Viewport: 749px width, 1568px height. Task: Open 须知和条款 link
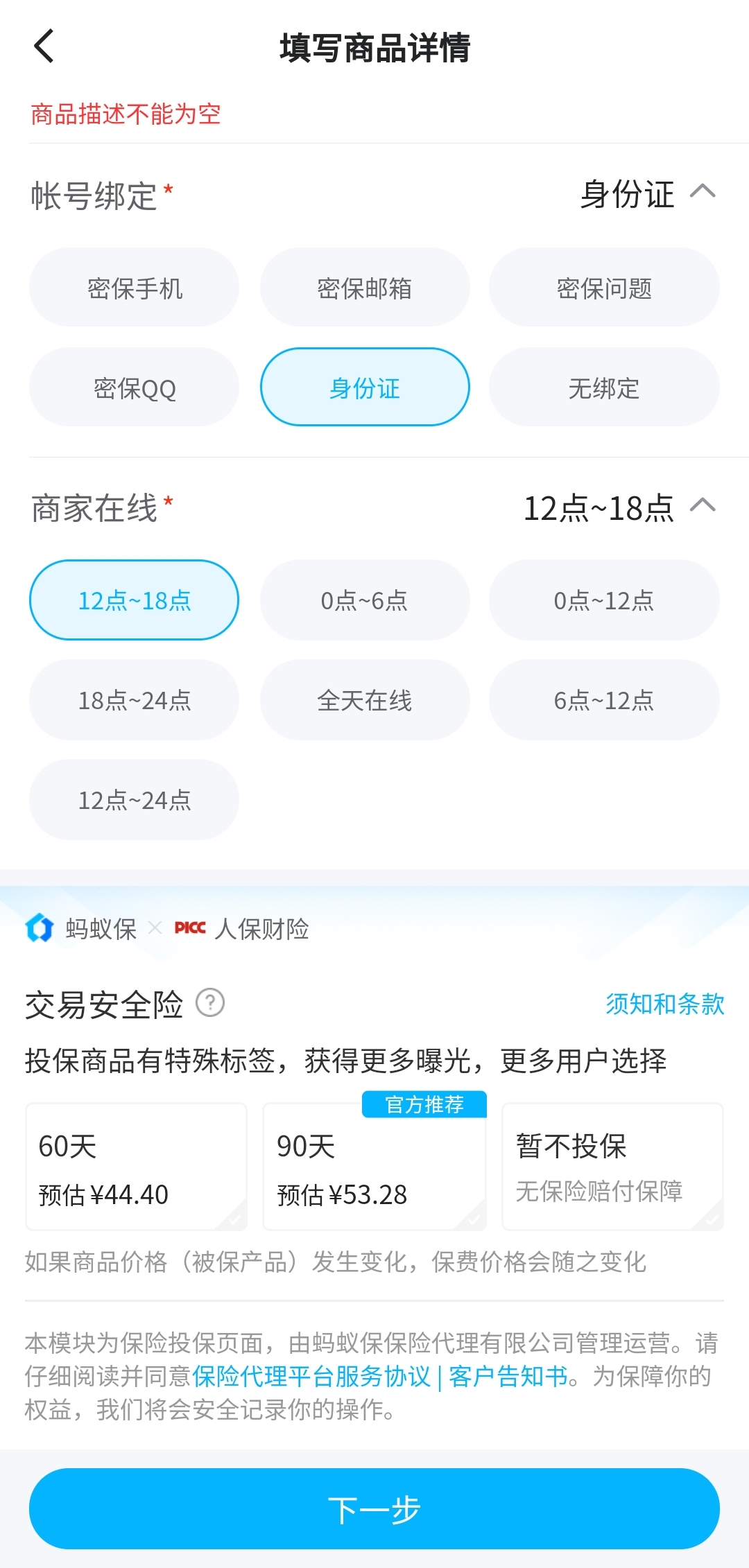[664, 1004]
